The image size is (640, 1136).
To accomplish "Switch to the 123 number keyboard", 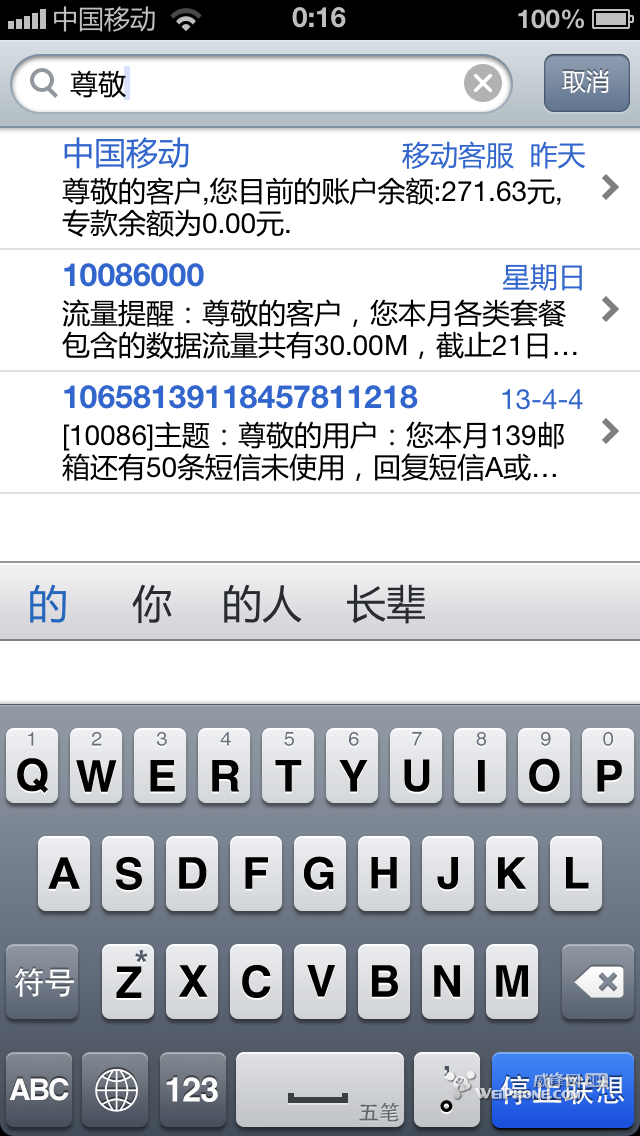I will click(x=192, y=1088).
